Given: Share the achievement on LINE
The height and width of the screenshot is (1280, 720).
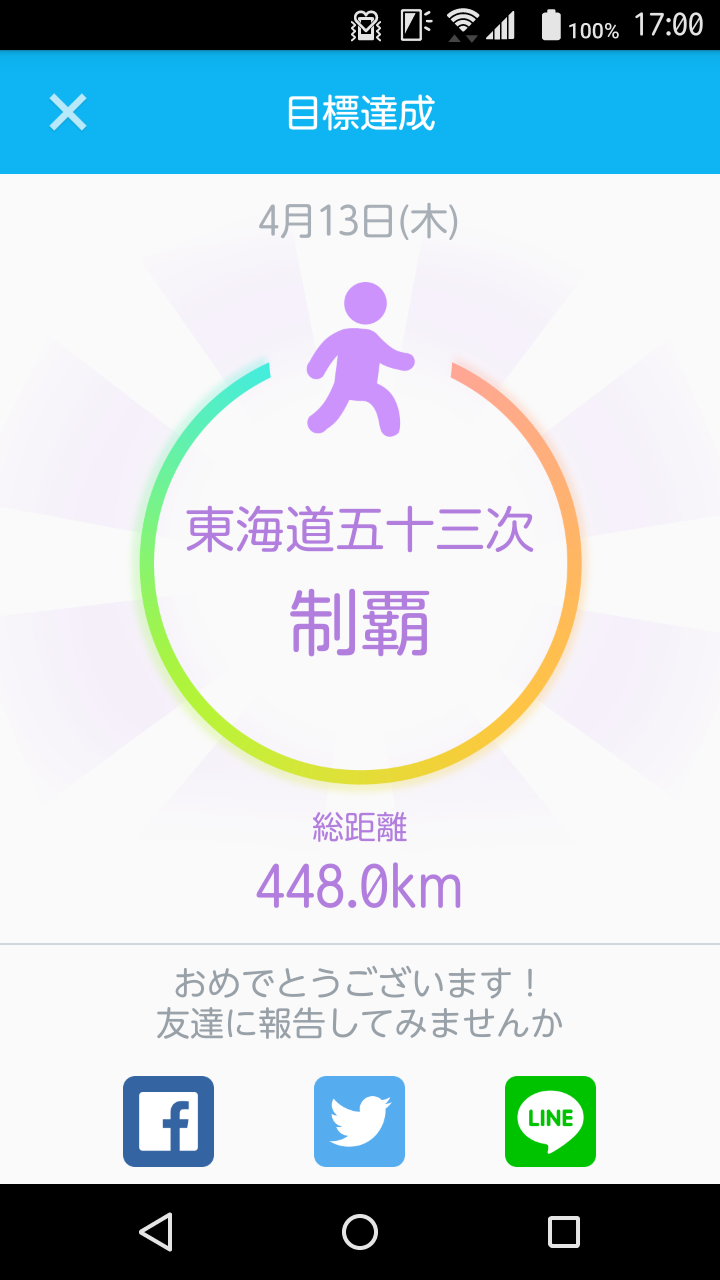Looking at the screenshot, I should [550, 1121].
